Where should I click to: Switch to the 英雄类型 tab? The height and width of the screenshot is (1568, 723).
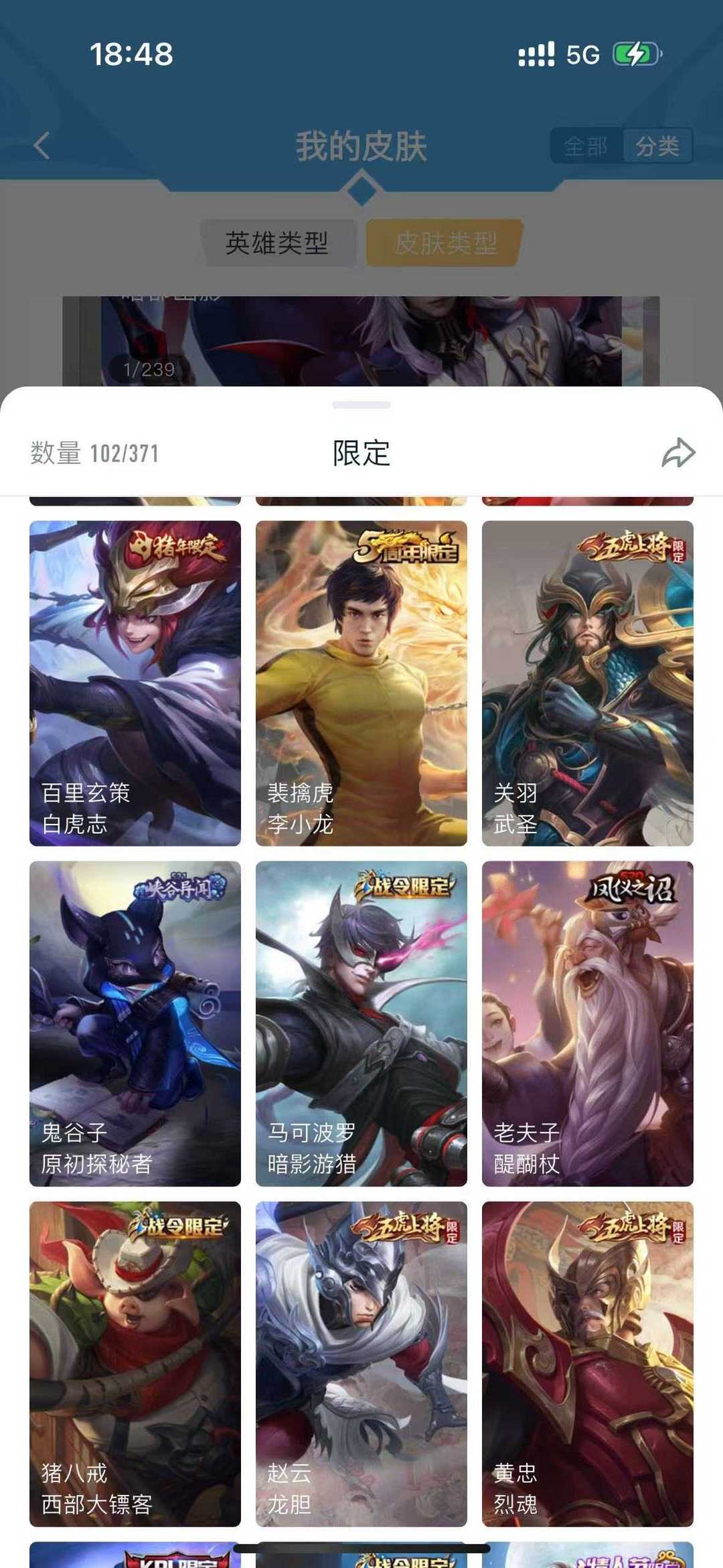click(277, 242)
